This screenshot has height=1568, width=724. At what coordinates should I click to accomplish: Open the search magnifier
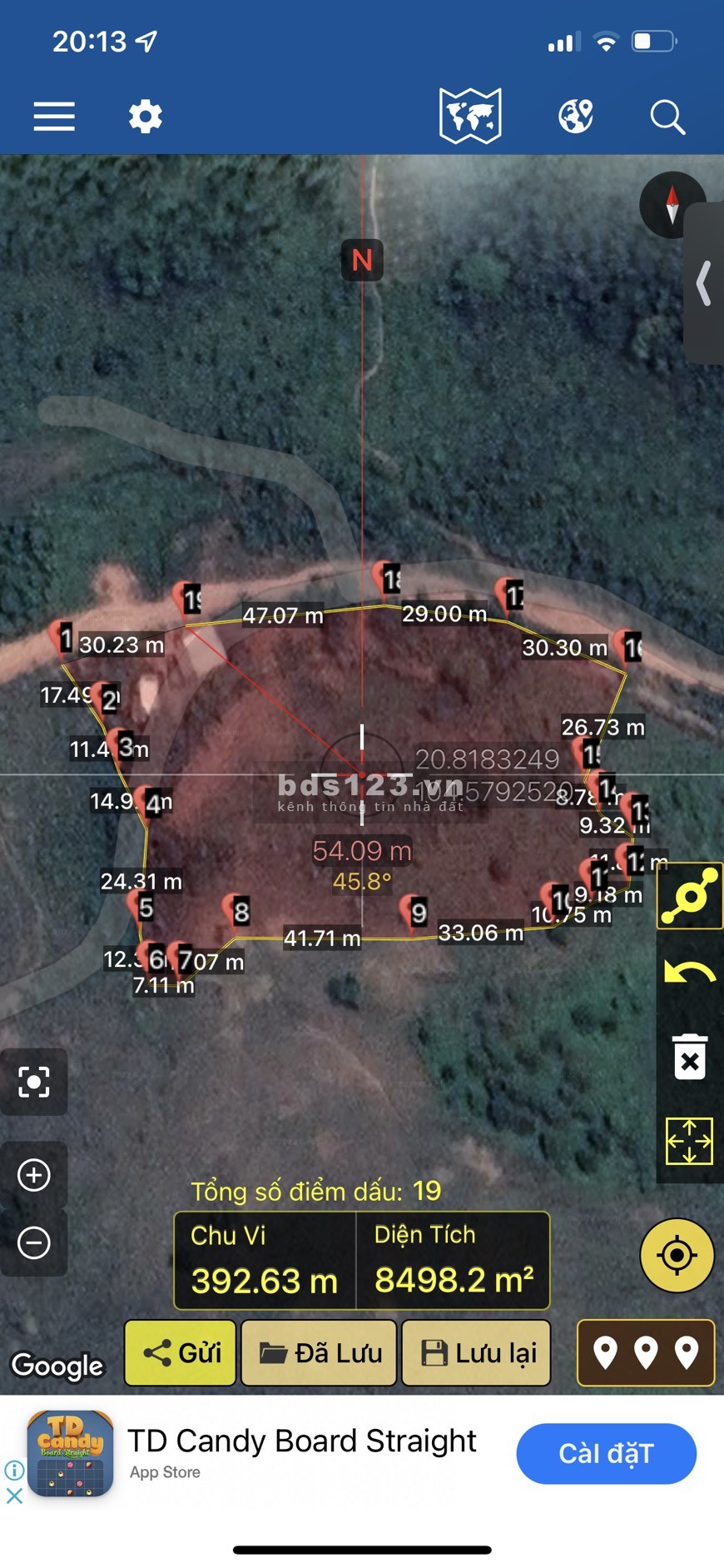point(667,117)
